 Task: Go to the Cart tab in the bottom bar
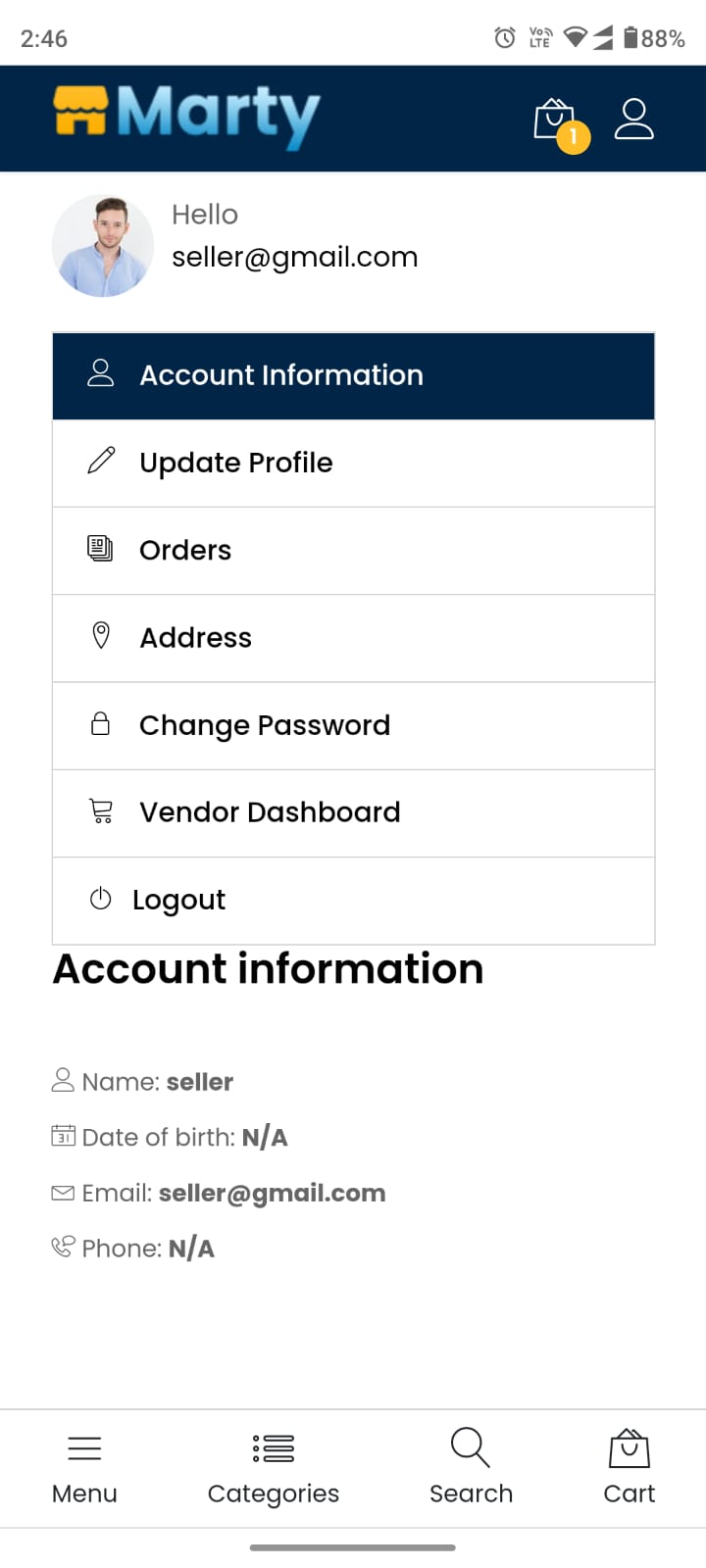[629, 1468]
